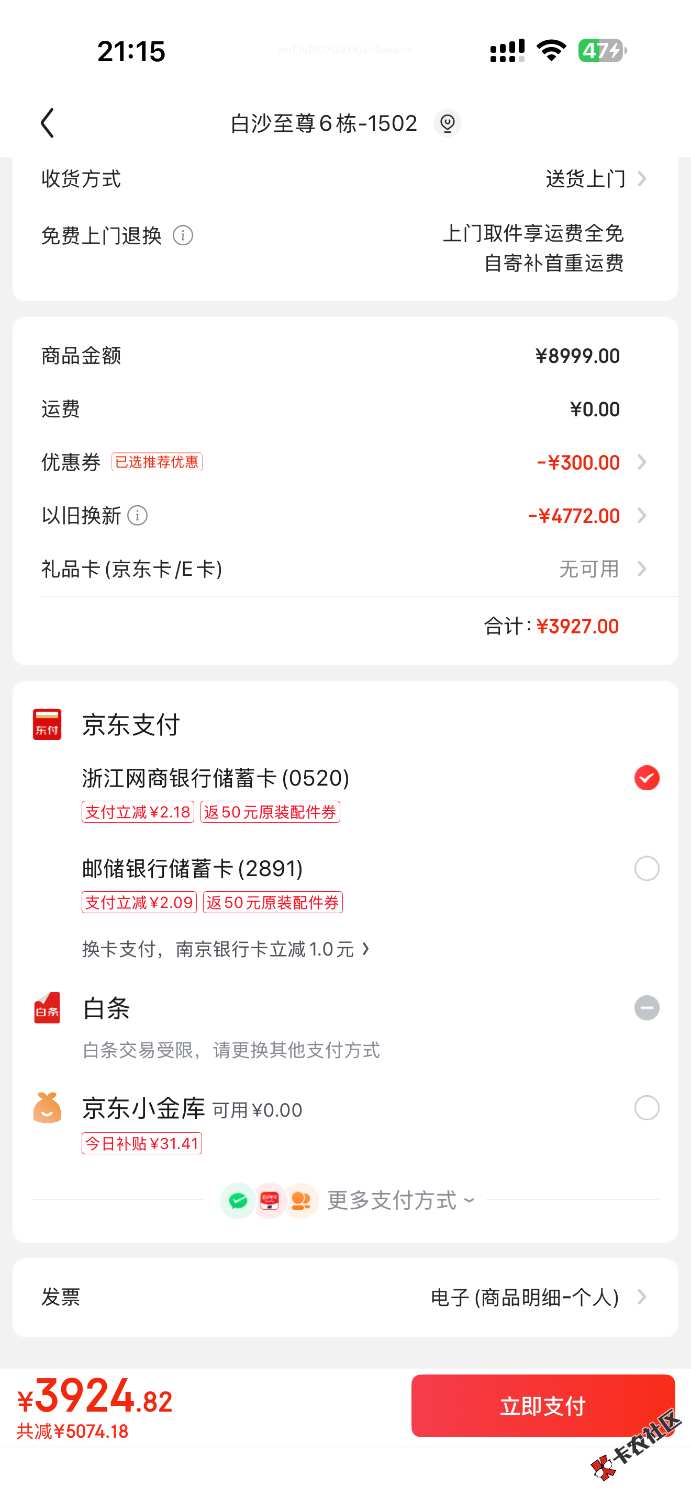Screen dimensions: 691x1500
Task: Open the 发票 invoice settings row
Action: pos(345,1297)
